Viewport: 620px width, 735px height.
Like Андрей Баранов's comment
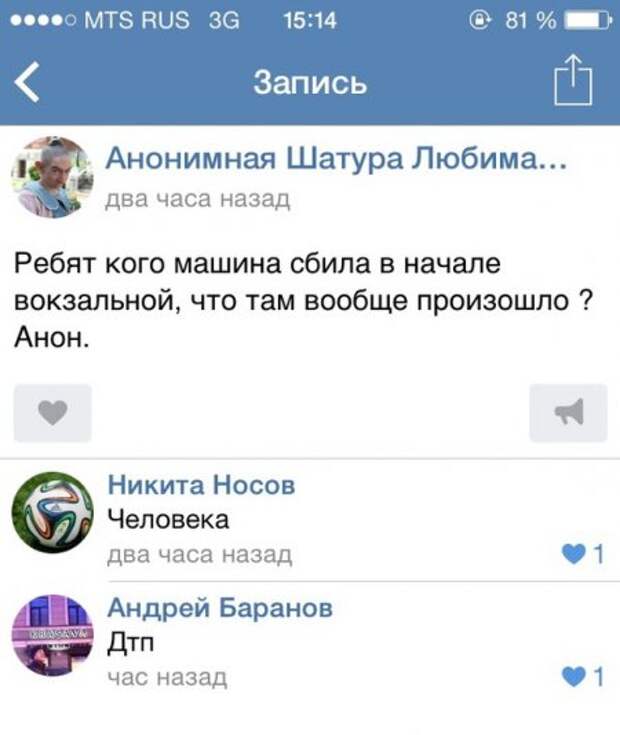pyautogui.click(x=582, y=677)
